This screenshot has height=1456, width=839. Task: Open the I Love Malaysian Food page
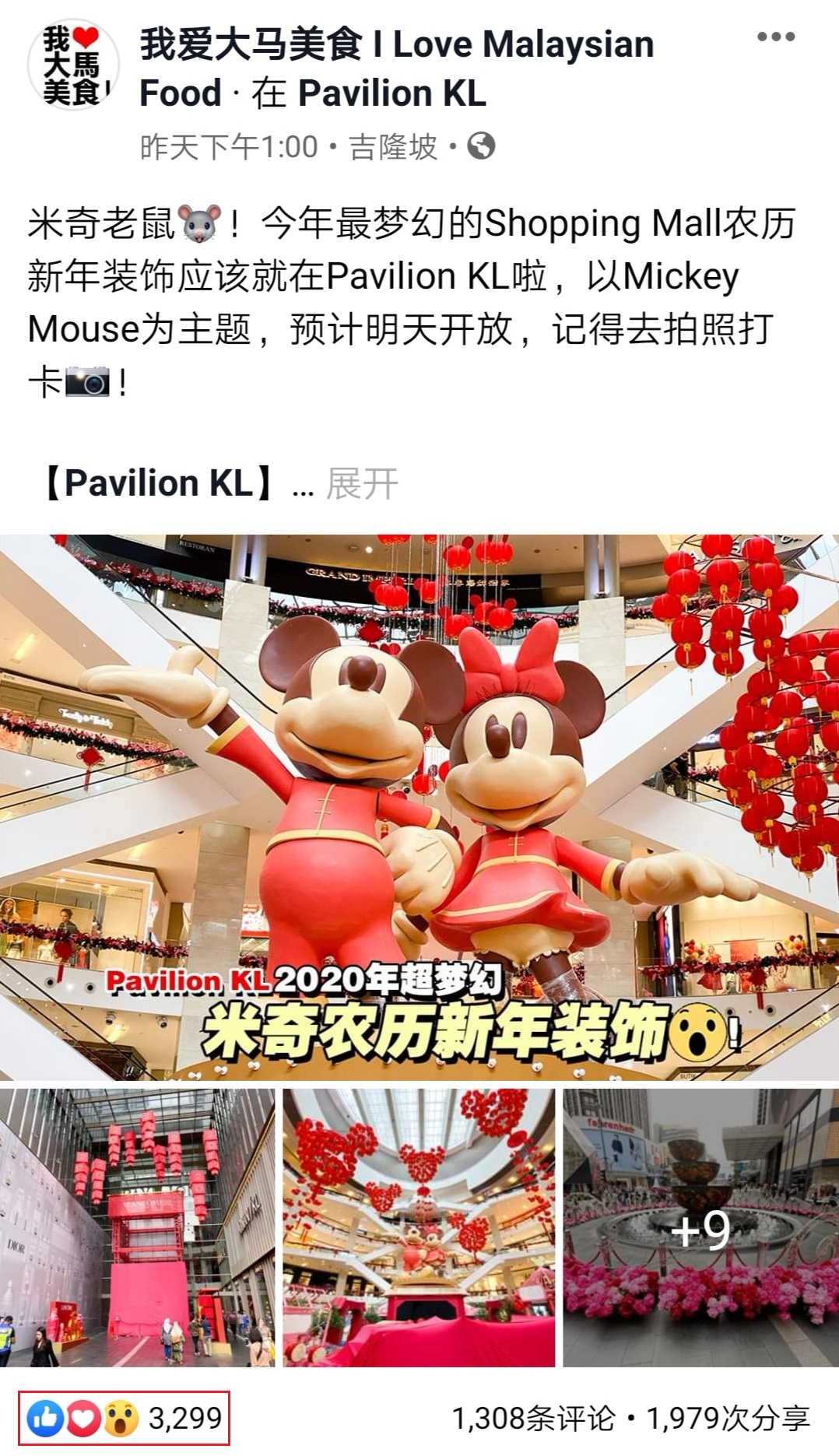pyautogui.click(x=397, y=45)
